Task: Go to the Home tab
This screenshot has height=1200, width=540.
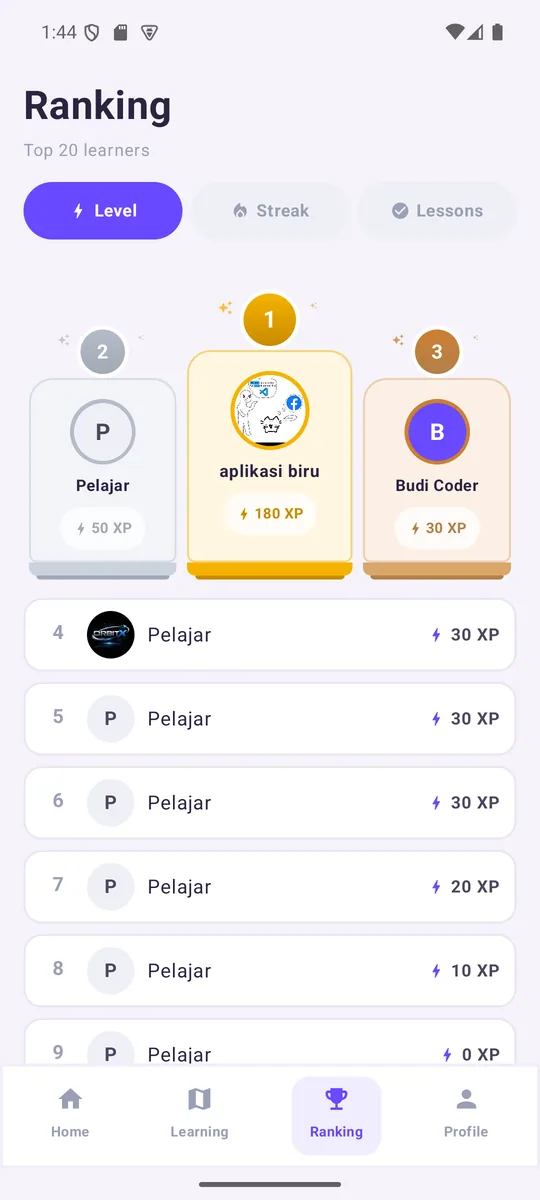Action: pos(70,1115)
